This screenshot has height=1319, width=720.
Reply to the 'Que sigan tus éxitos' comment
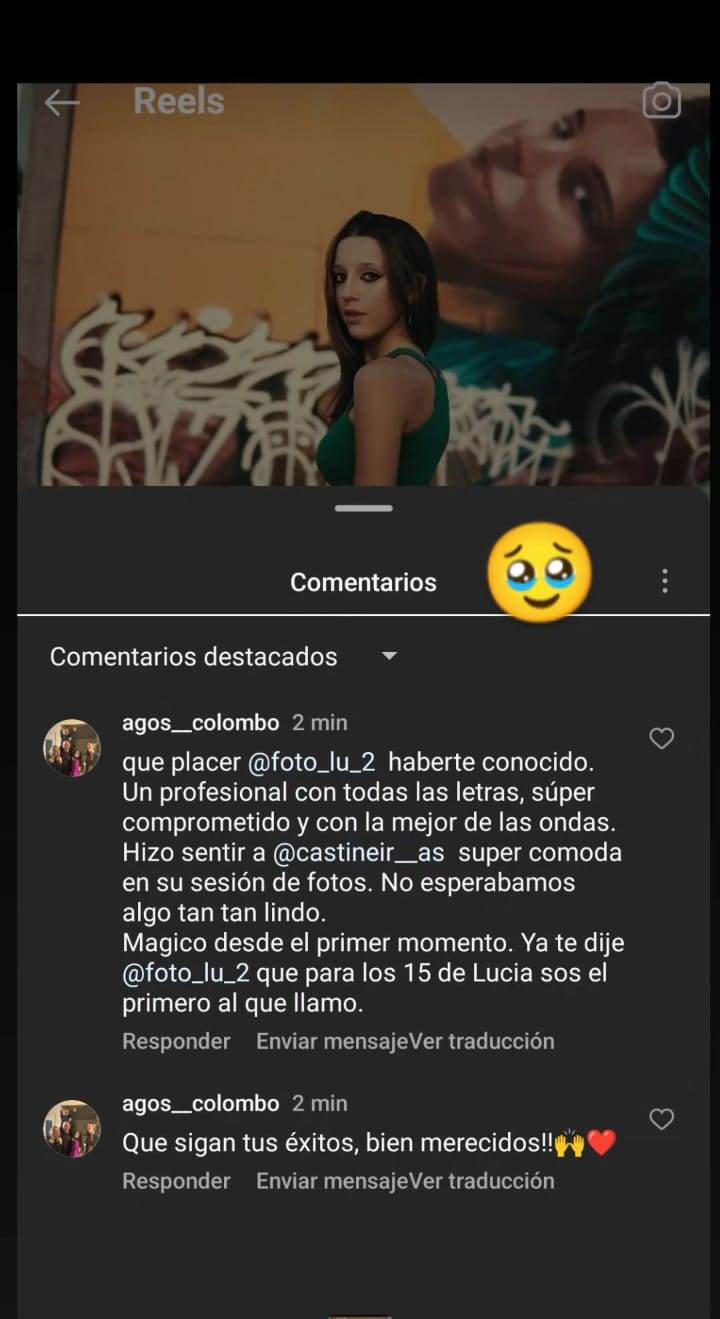click(x=176, y=1181)
